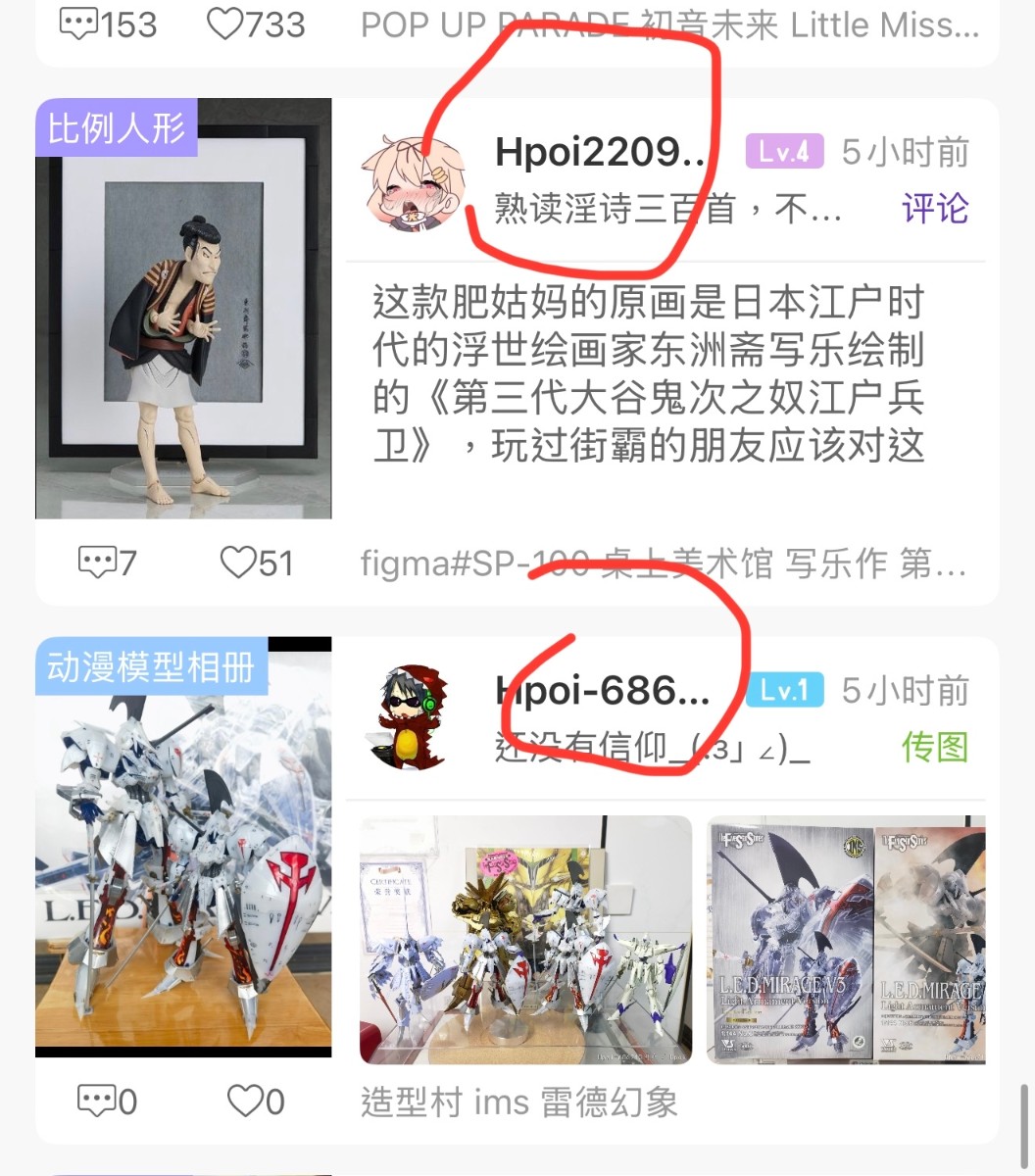1035x1176 pixels.
Task: Open the POP UP PARADE 初音未来 item link
Action: pos(669,25)
